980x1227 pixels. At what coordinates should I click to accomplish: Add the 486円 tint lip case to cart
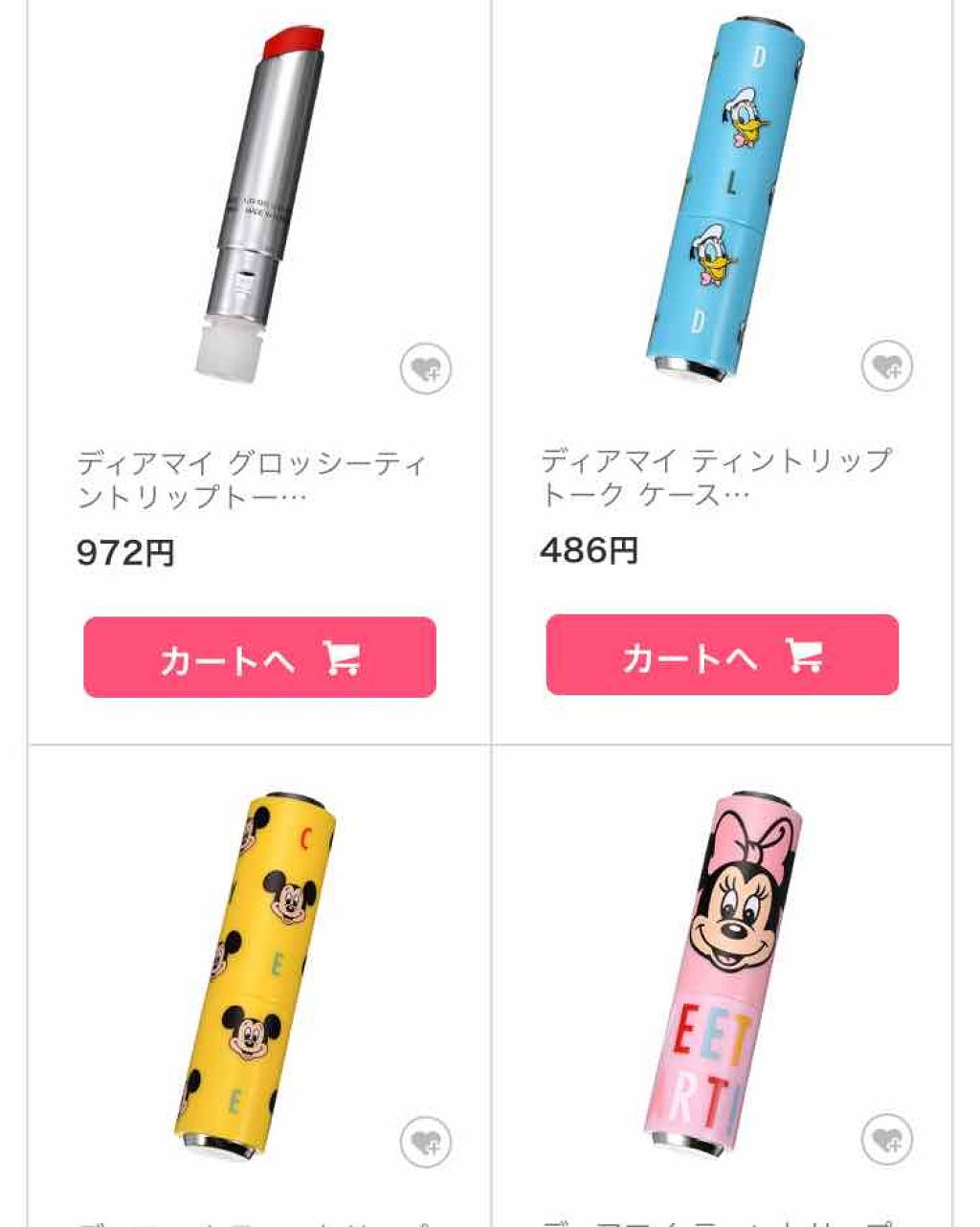click(x=723, y=655)
